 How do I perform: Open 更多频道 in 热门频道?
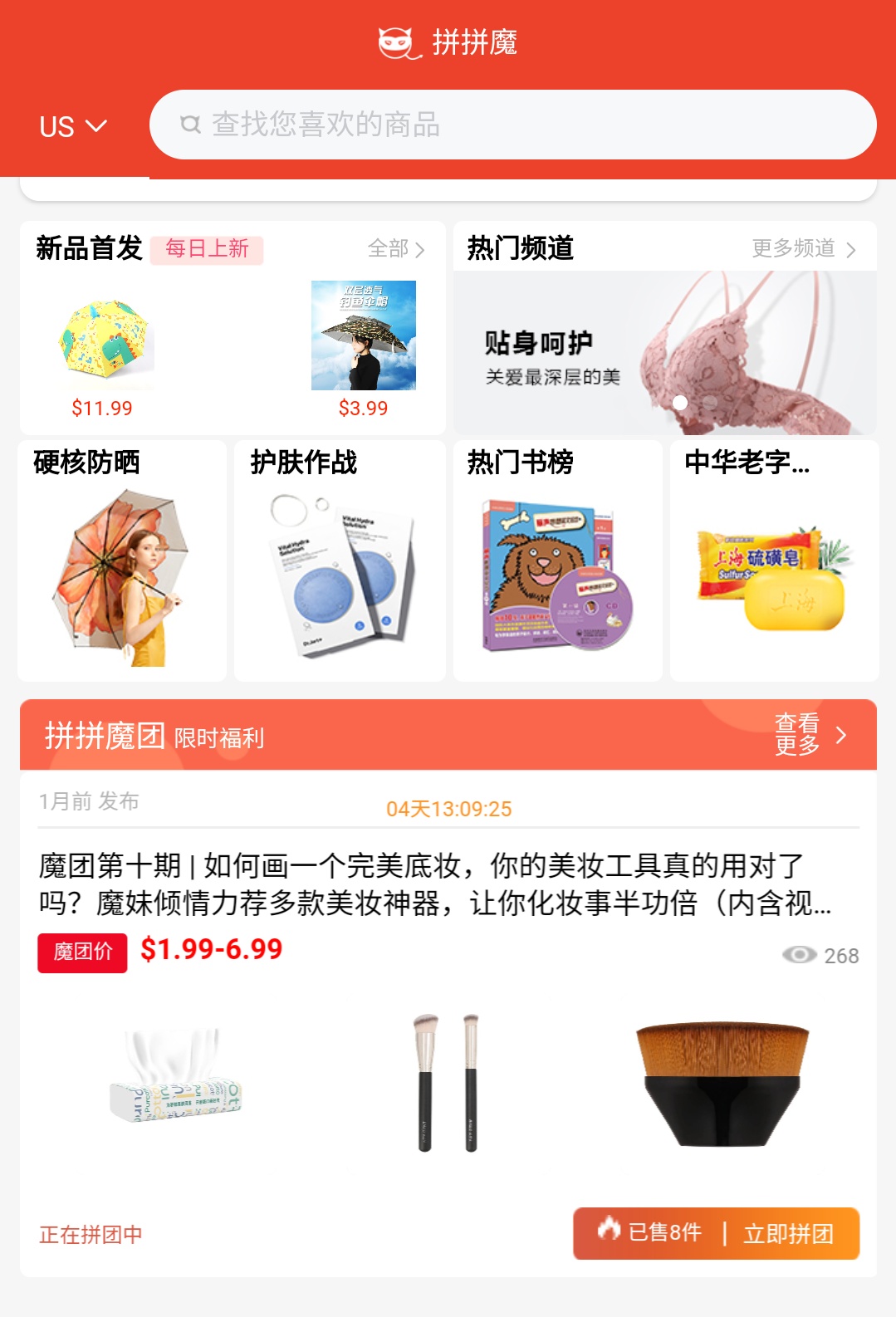(803, 248)
